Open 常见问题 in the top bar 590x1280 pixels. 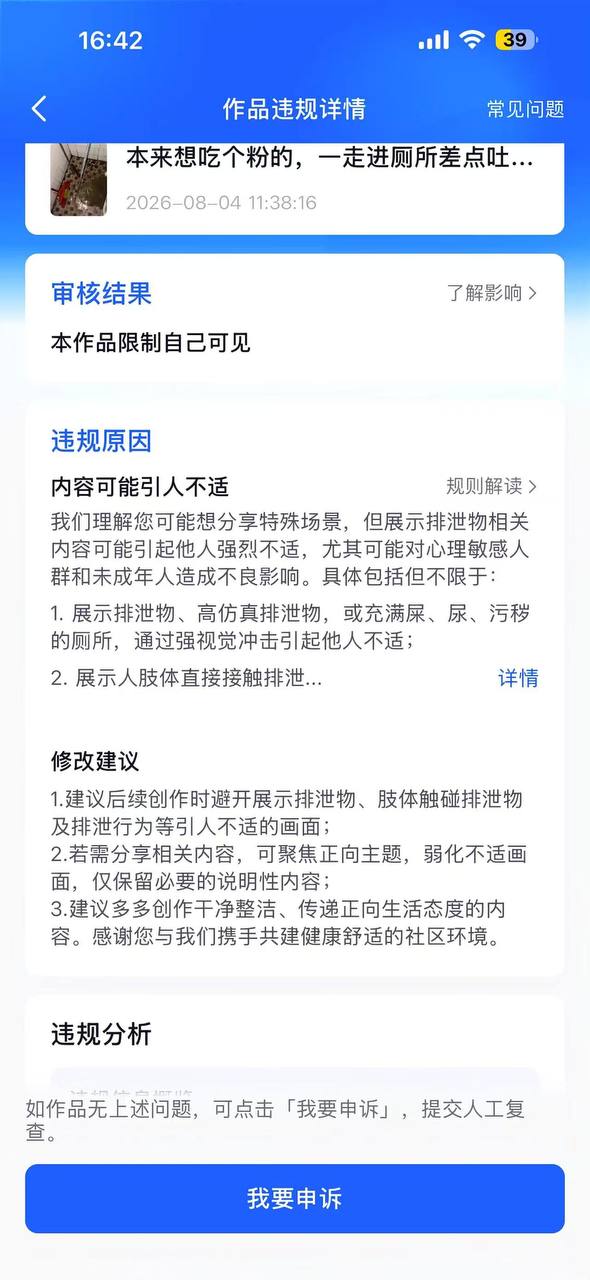point(525,109)
